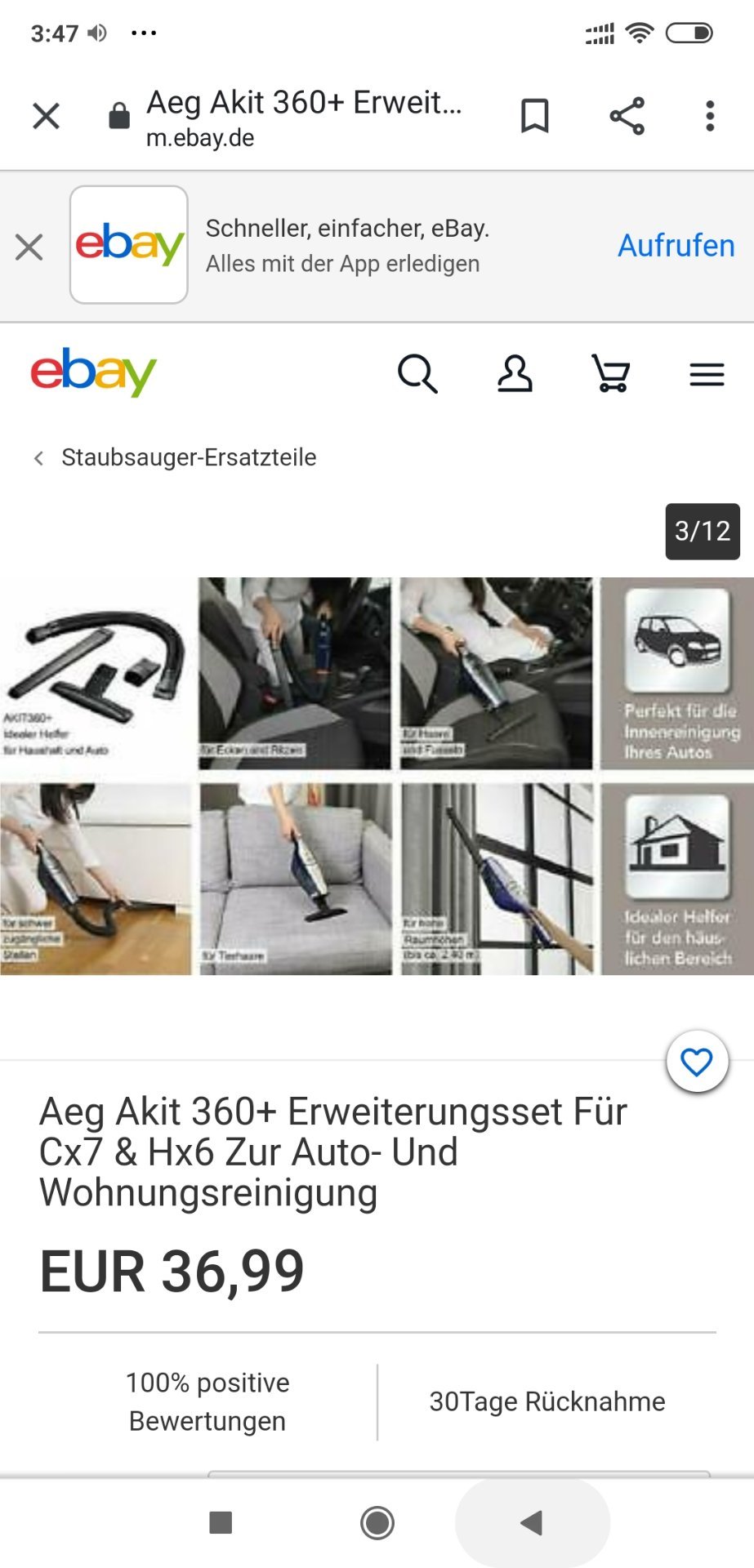
Task: Open eBay search
Action: point(417,374)
